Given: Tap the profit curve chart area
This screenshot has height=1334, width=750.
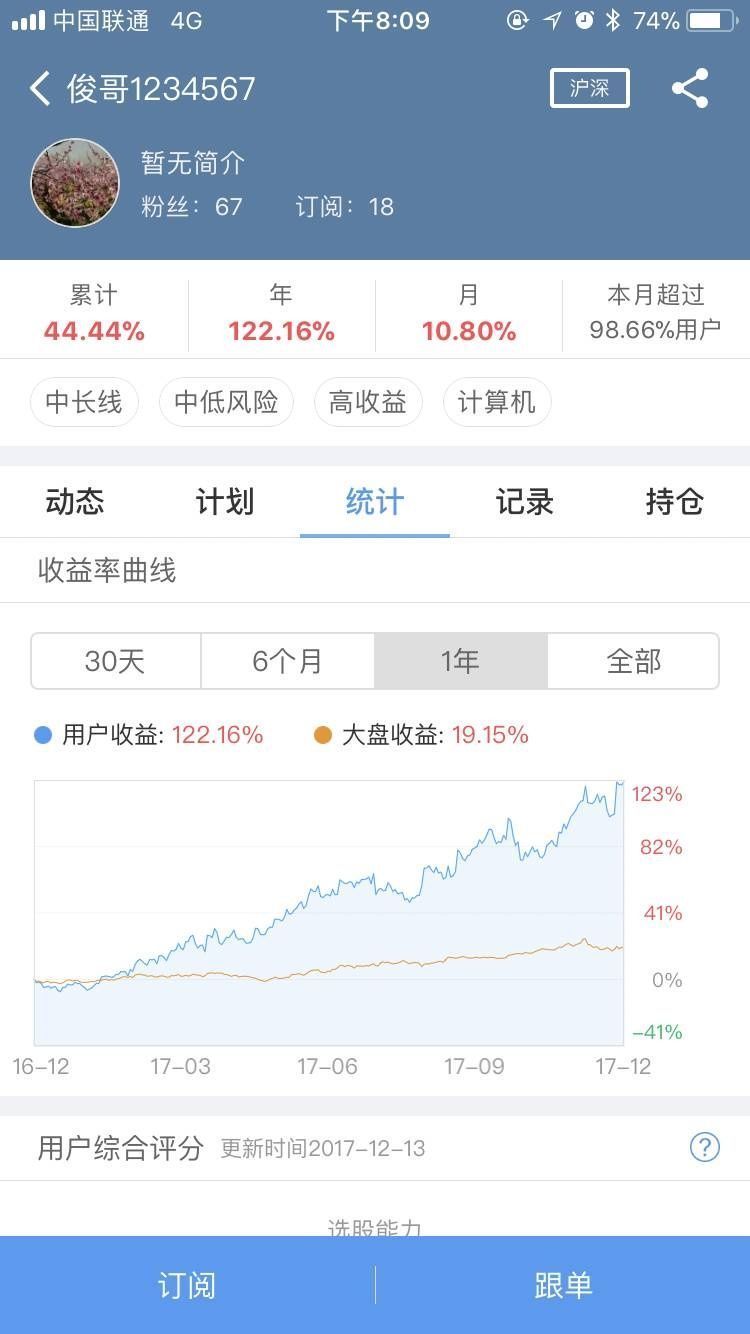Looking at the screenshot, I should (x=330, y=910).
